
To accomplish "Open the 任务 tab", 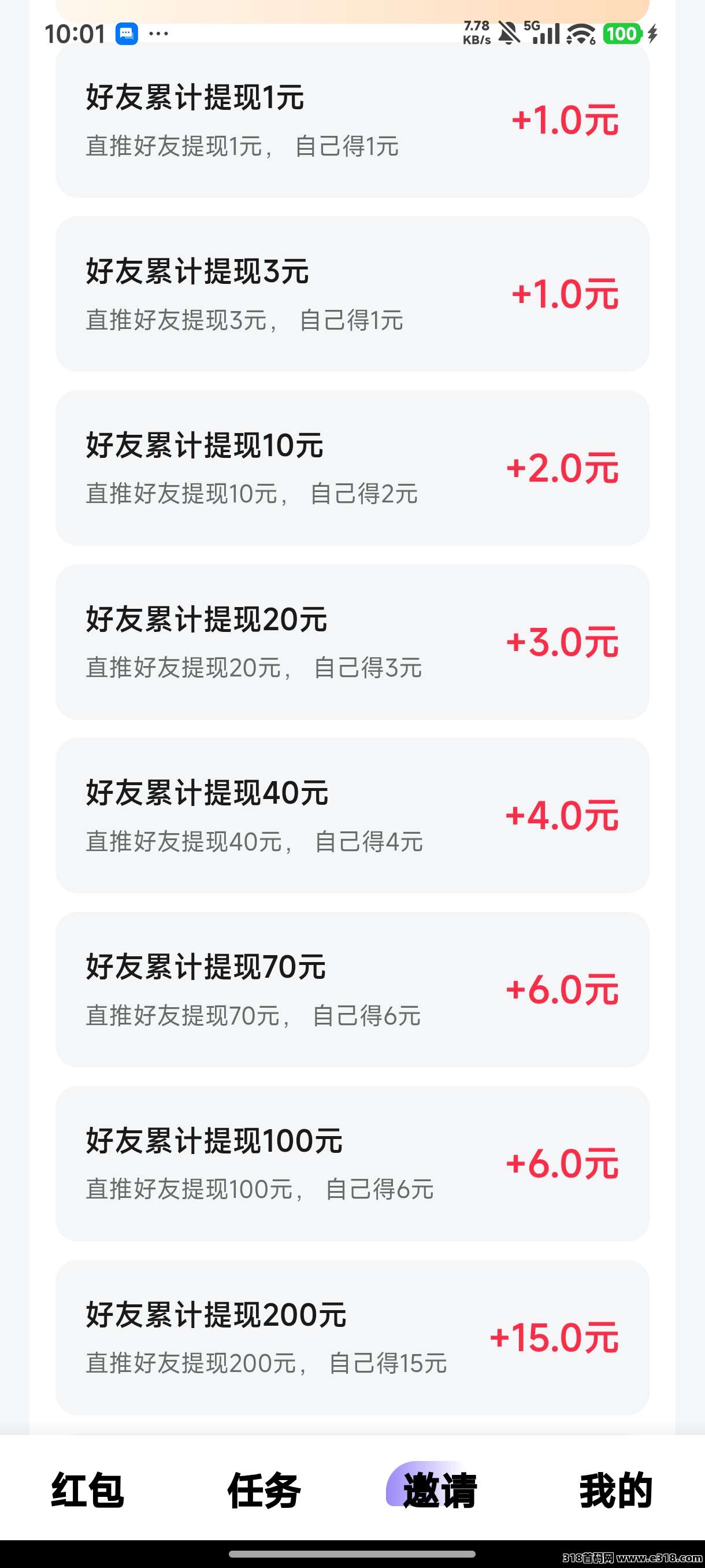I will pyautogui.click(x=264, y=1490).
